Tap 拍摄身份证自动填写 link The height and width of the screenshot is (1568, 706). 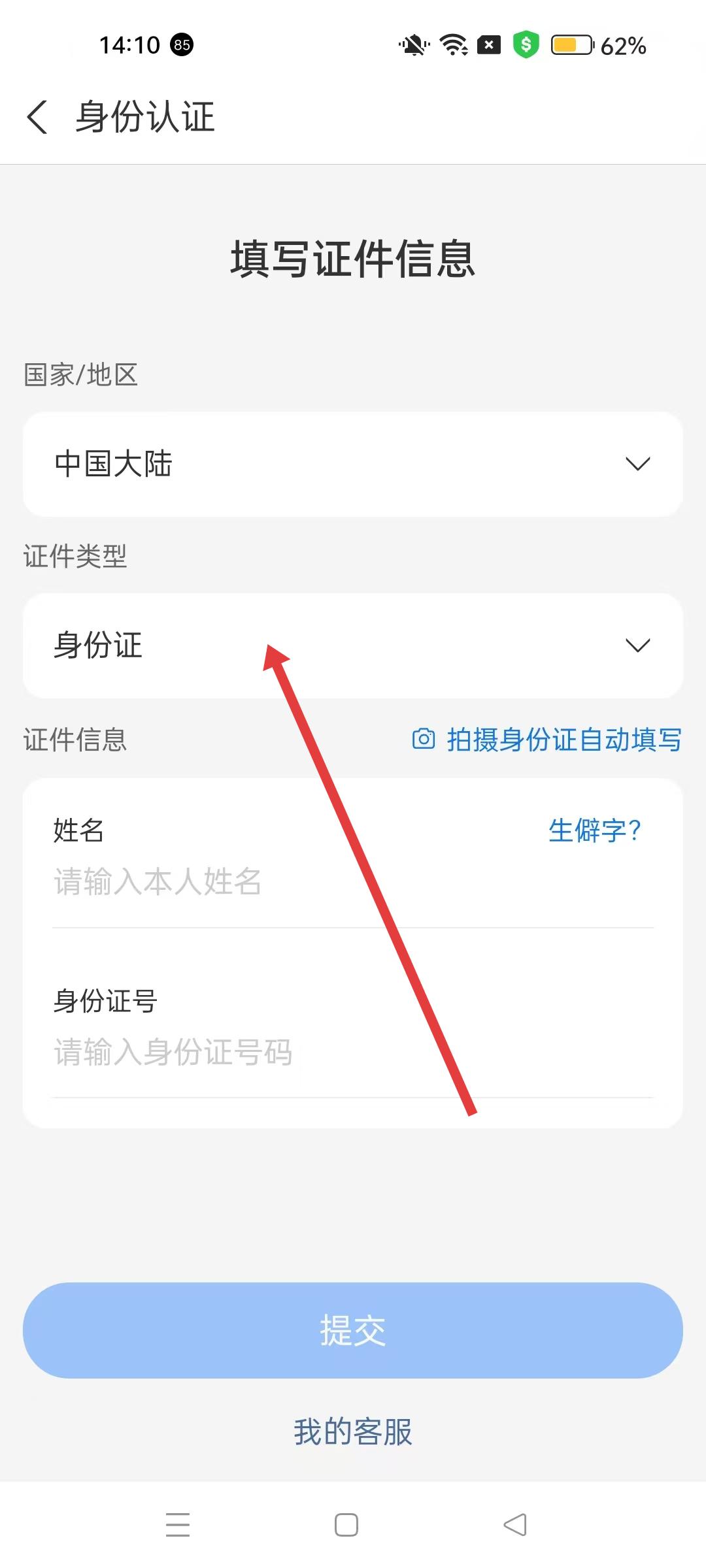pos(548,740)
